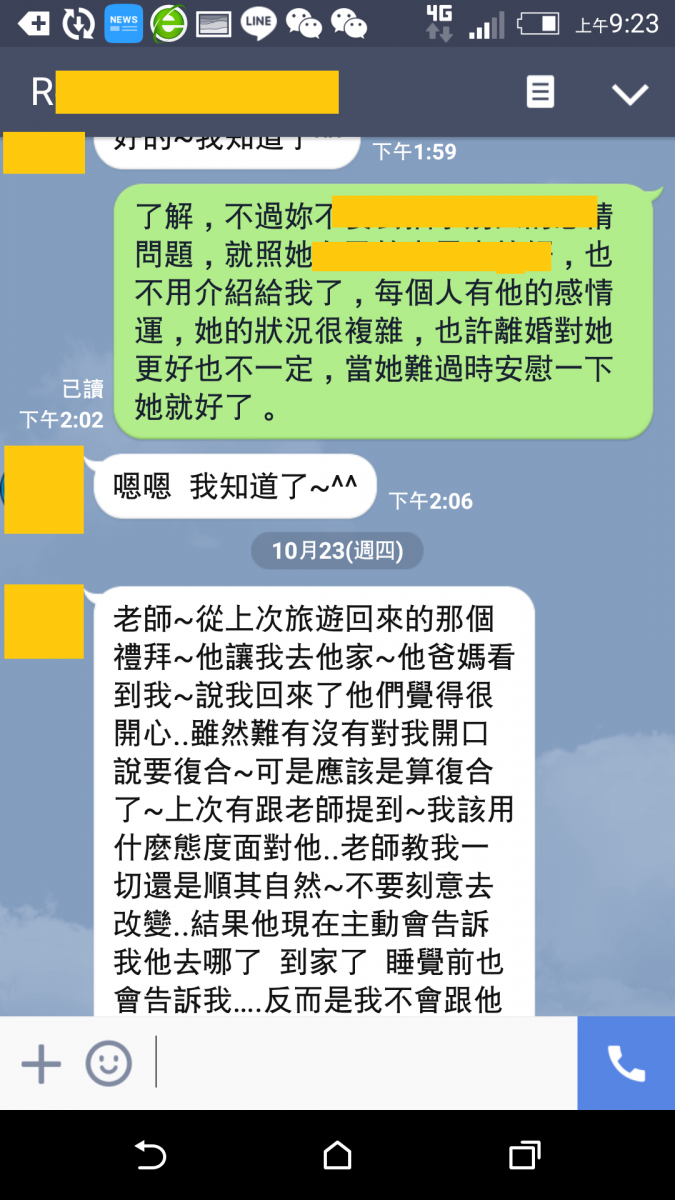Open the notes icon in chat header
The width and height of the screenshot is (675, 1200).
pyautogui.click(x=540, y=93)
